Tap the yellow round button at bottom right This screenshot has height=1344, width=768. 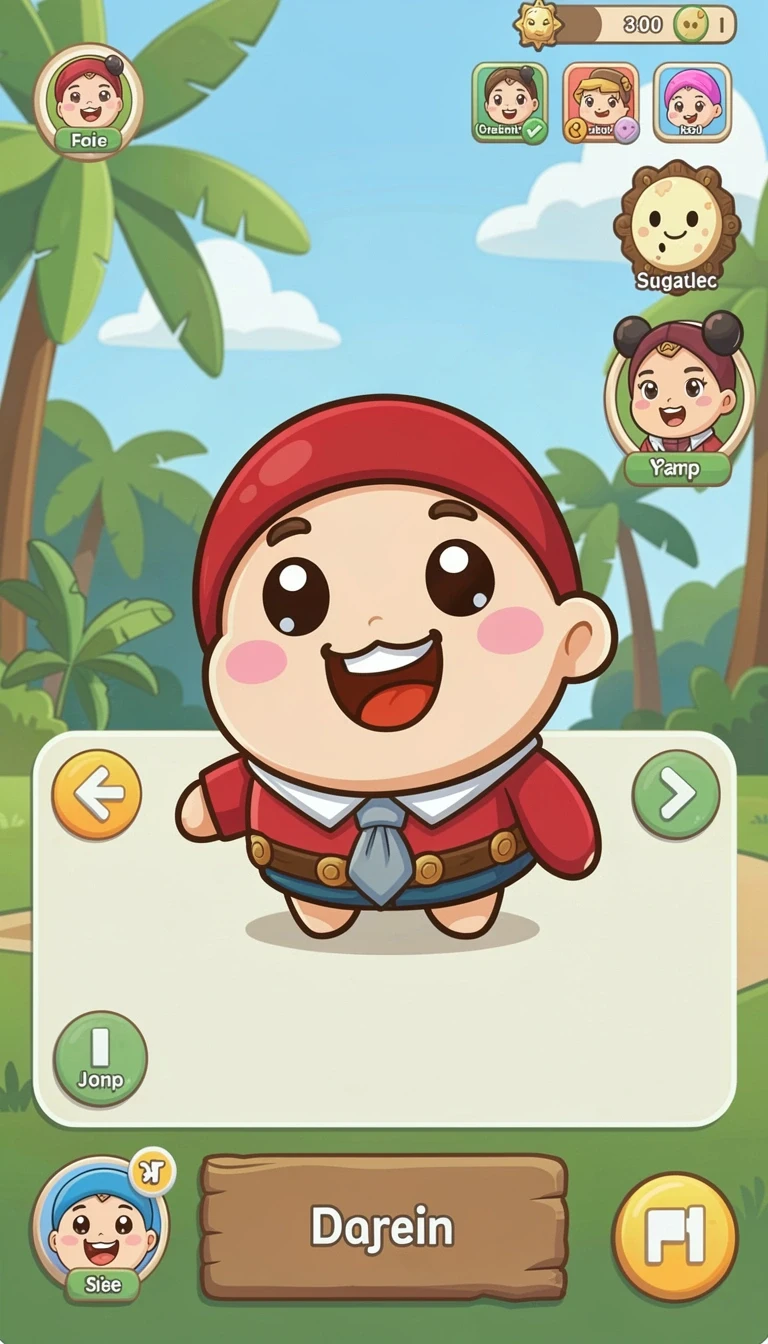pyautogui.click(x=675, y=1237)
